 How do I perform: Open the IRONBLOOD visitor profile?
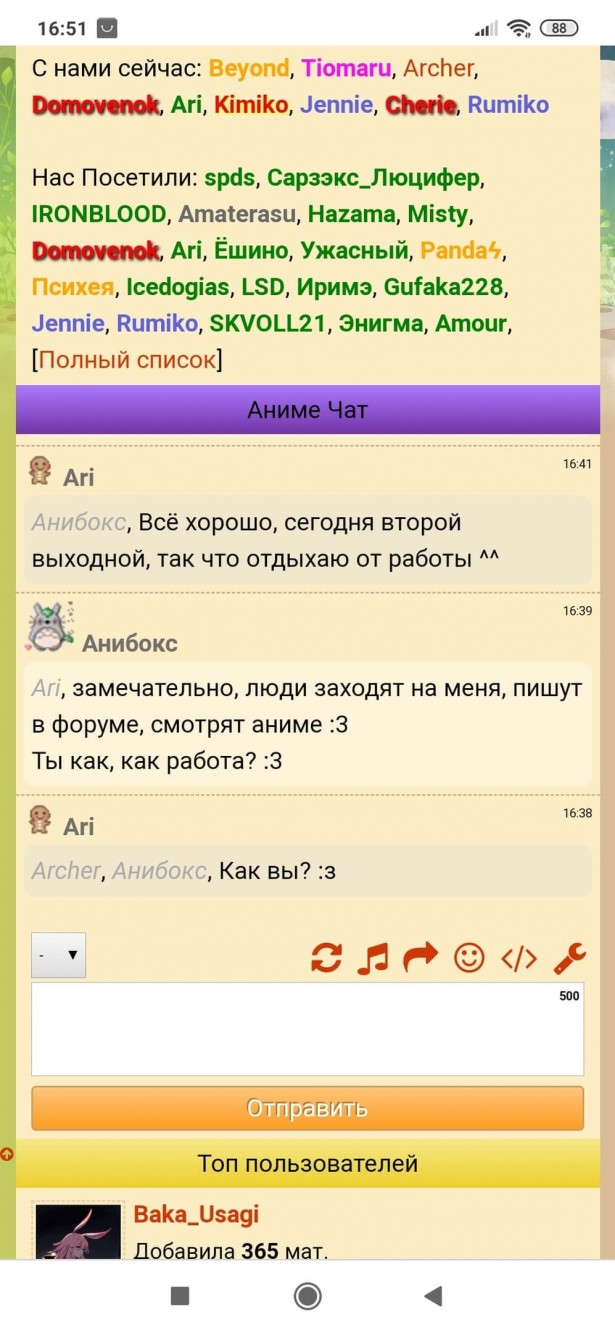98,214
